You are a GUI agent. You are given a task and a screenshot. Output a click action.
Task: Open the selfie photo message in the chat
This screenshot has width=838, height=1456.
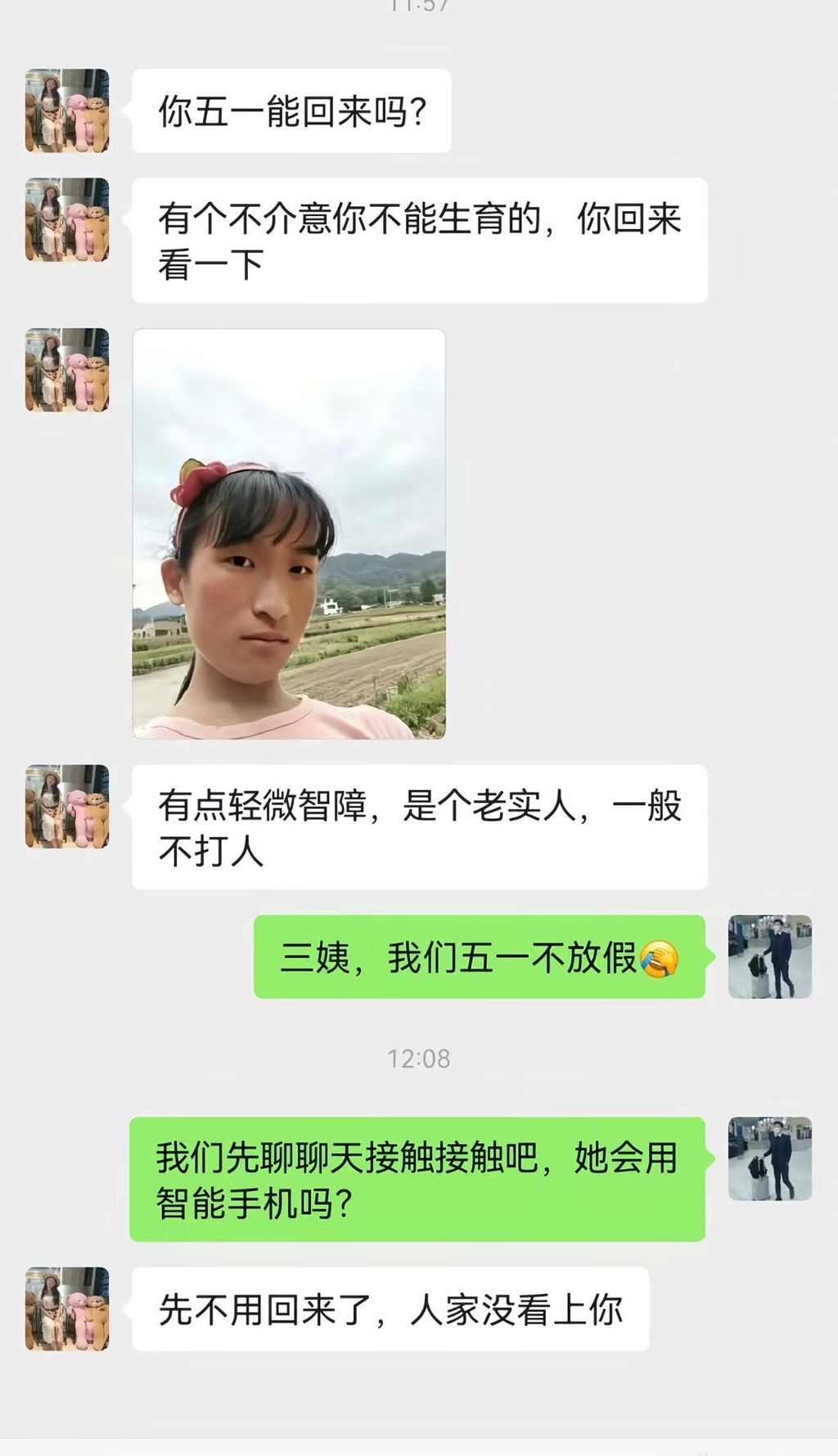(x=289, y=534)
